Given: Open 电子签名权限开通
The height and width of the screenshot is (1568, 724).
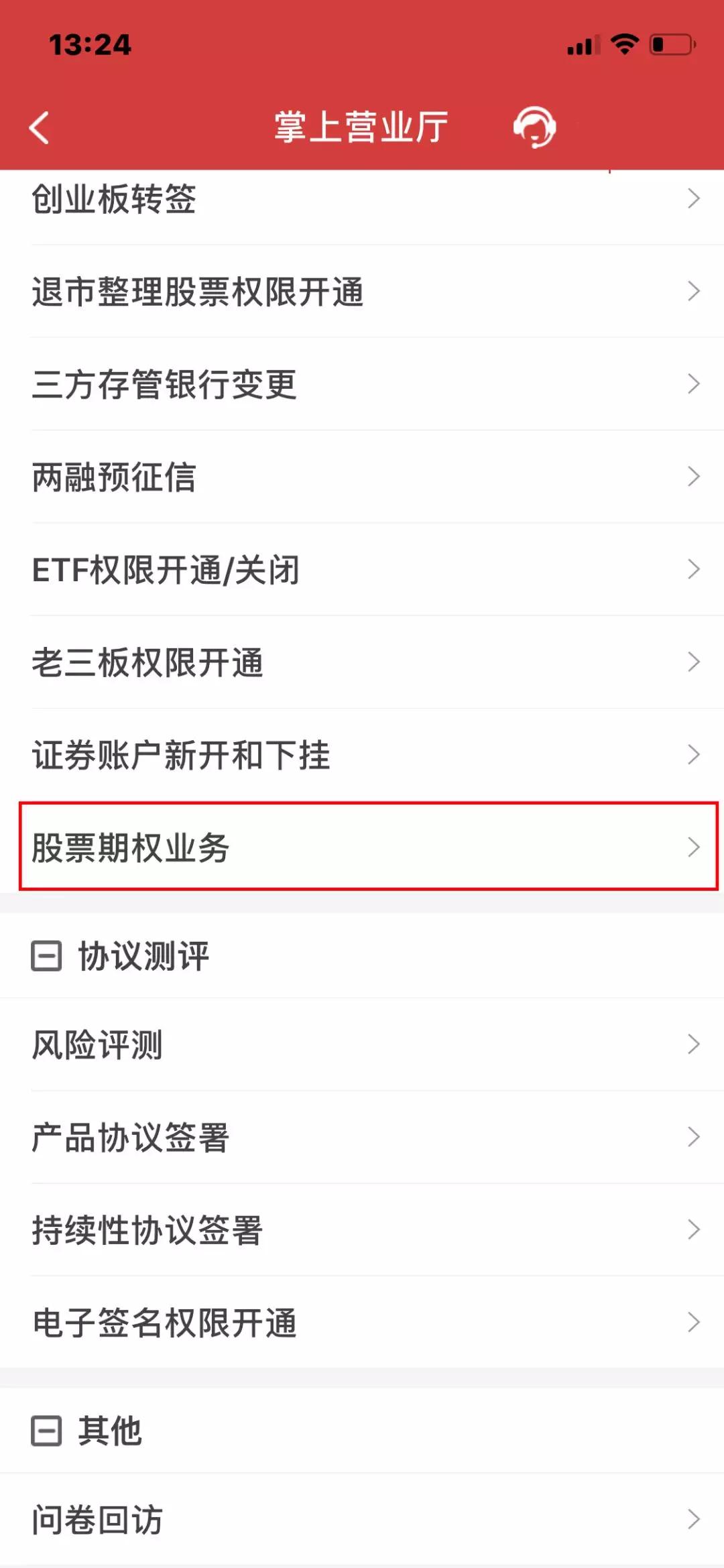Looking at the screenshot, I should 362,1323.
